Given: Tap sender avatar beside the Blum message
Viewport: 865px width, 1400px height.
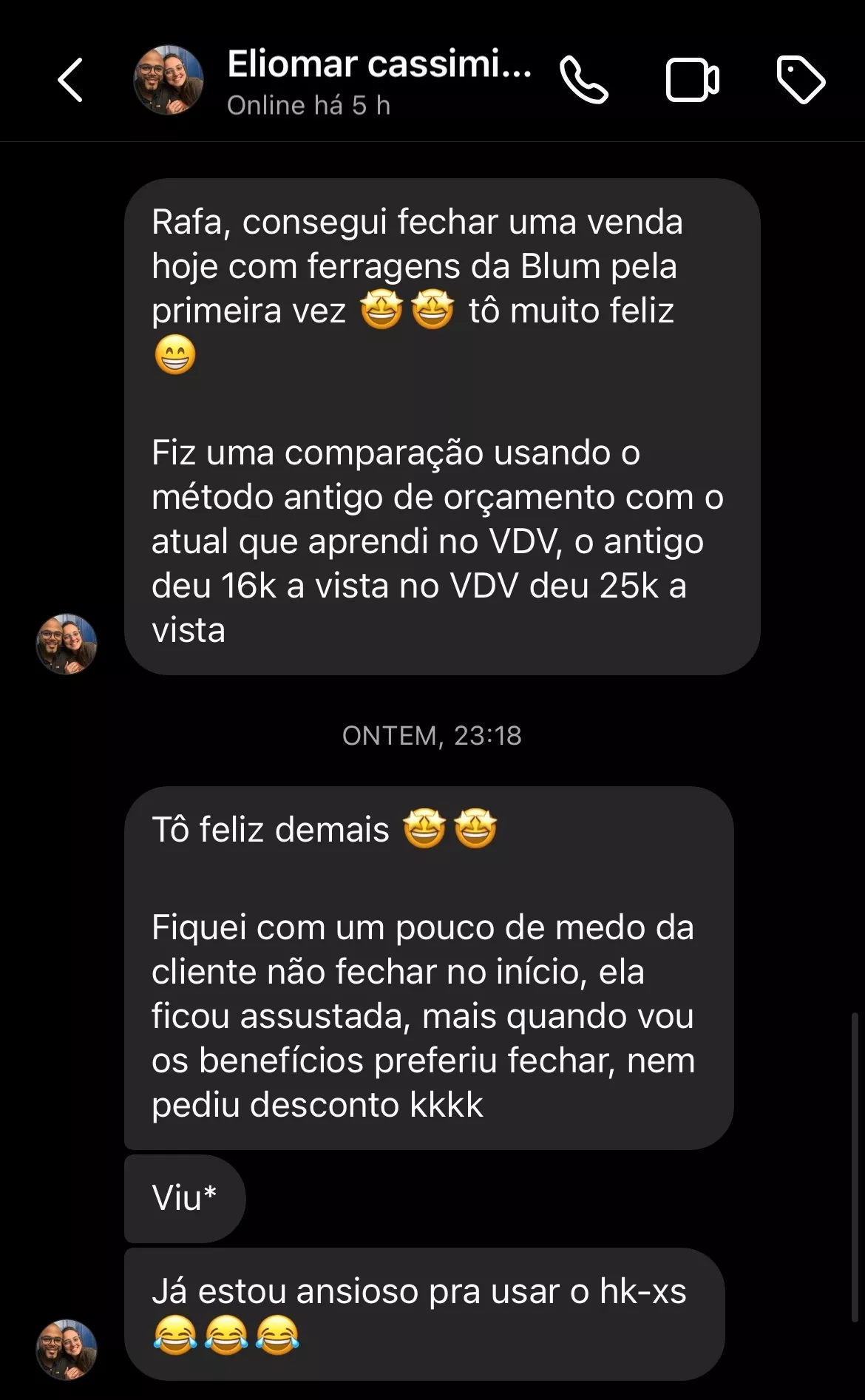Looking at the screenshot, I should click(67, 643).
